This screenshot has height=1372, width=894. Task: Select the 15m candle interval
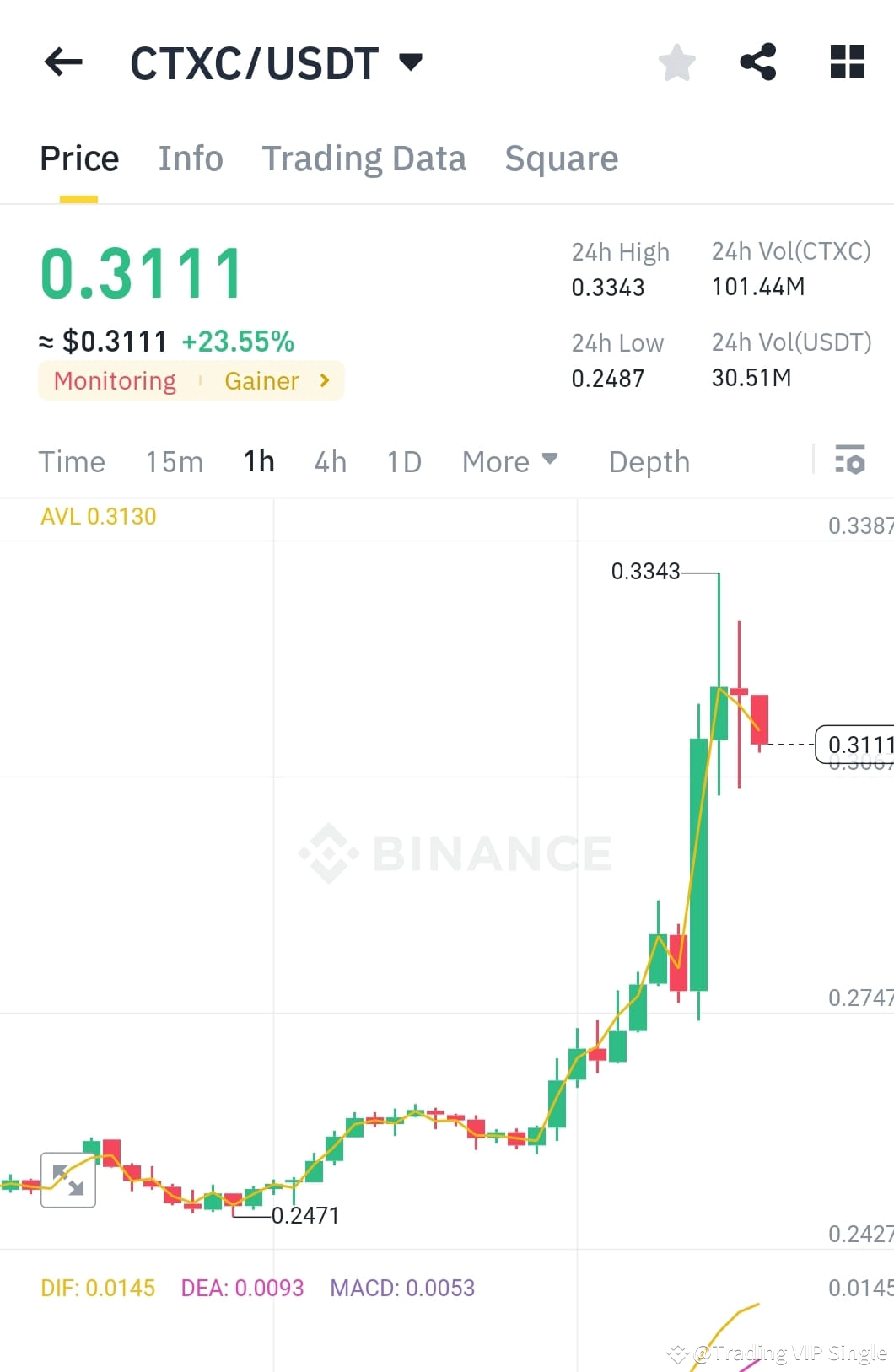(173, 461)
